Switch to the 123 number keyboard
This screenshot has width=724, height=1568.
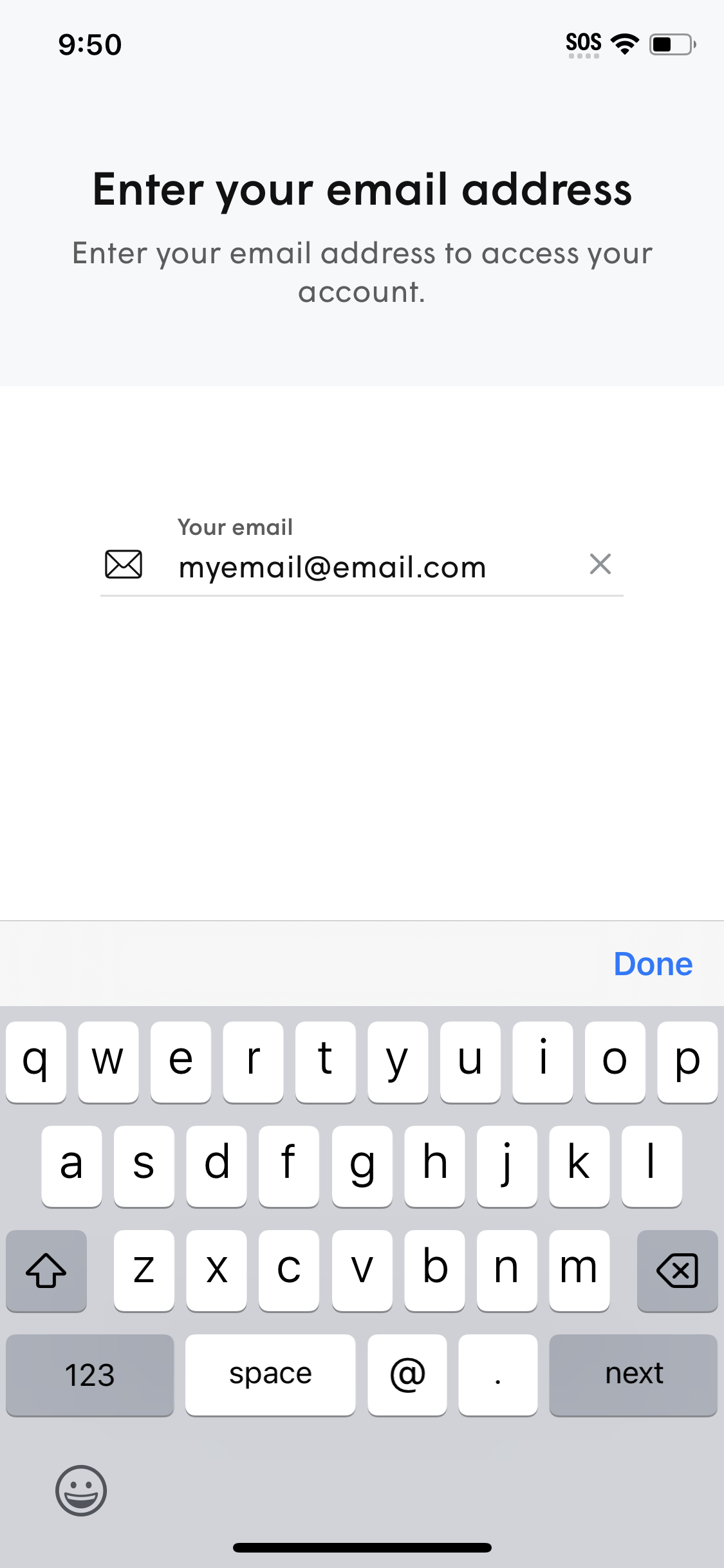click(90, 1374)
